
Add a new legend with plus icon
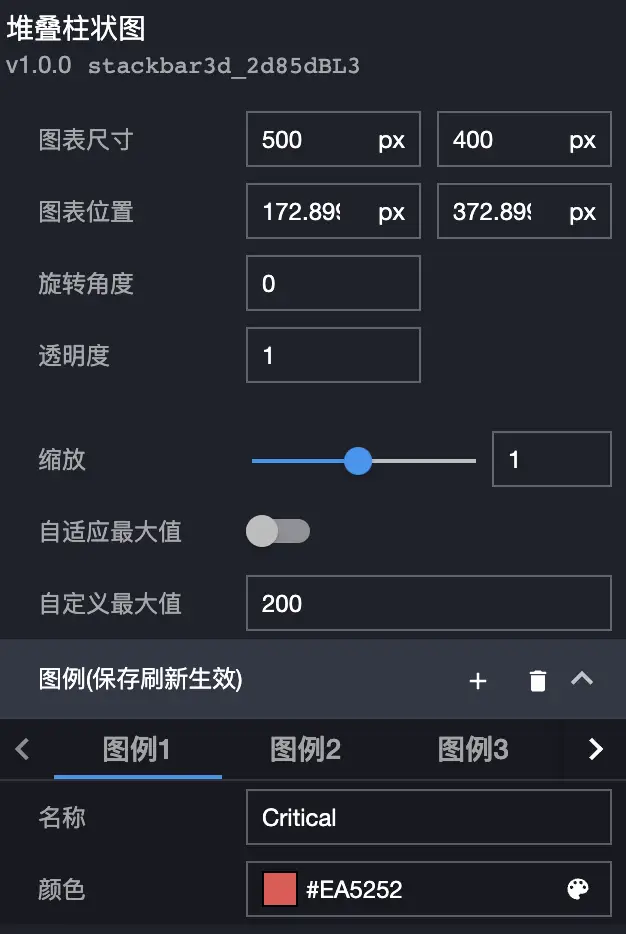(478, 681)
